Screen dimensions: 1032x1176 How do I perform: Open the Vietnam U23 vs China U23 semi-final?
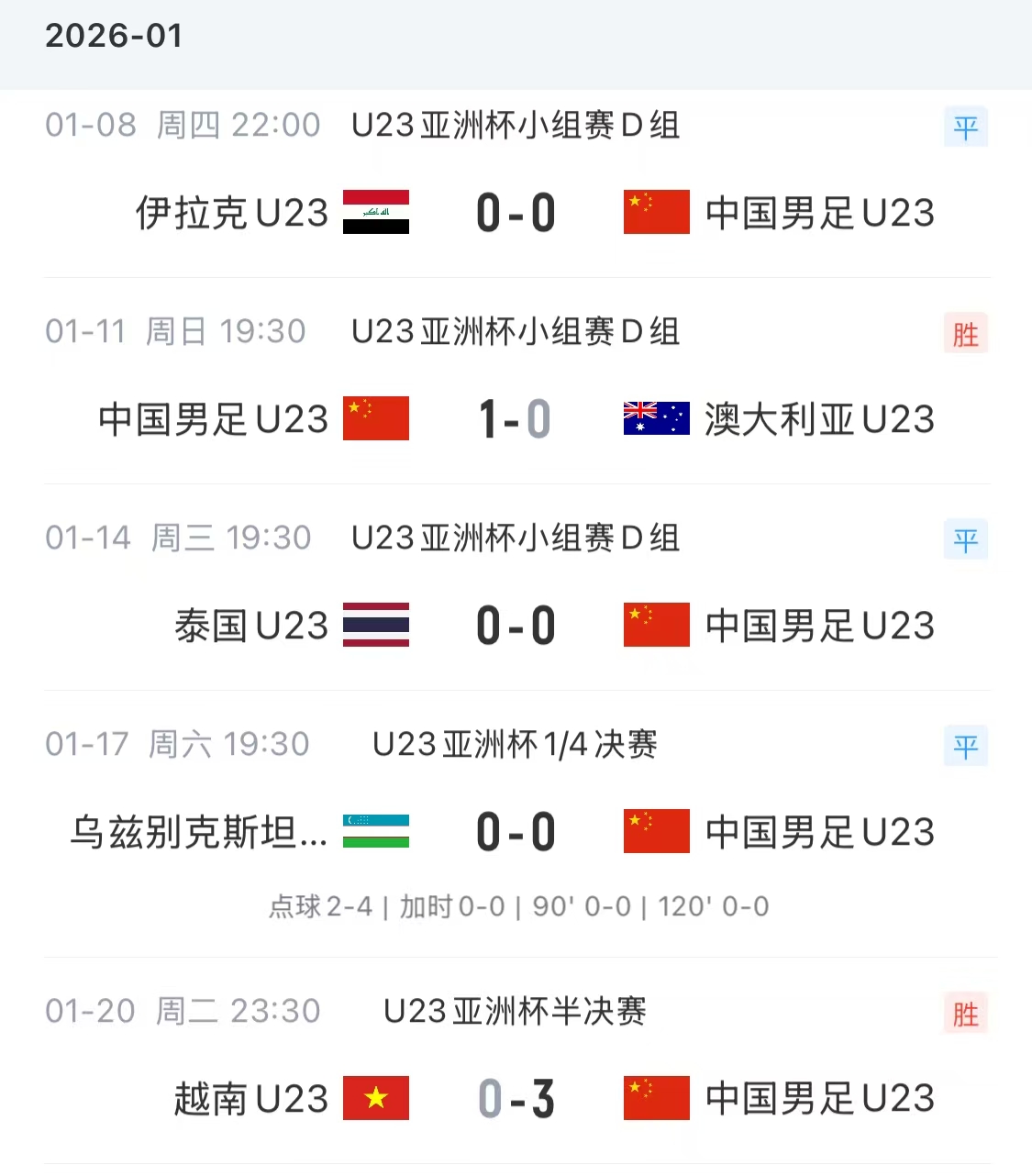pyautogui.click(x=516, y=1098)
